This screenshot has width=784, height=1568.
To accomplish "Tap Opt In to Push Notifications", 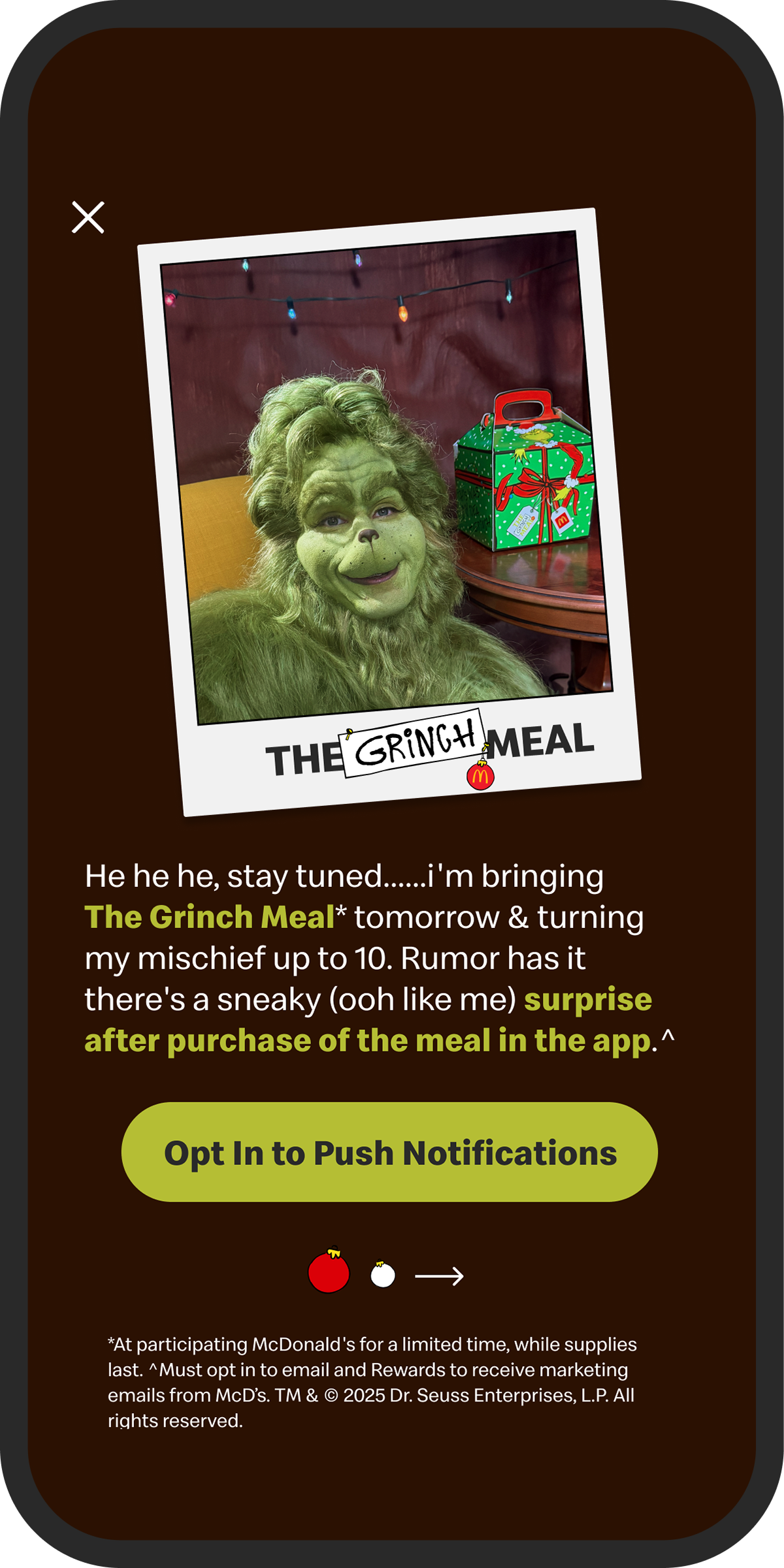I will pyautogui.click(x=389, y=1152).
